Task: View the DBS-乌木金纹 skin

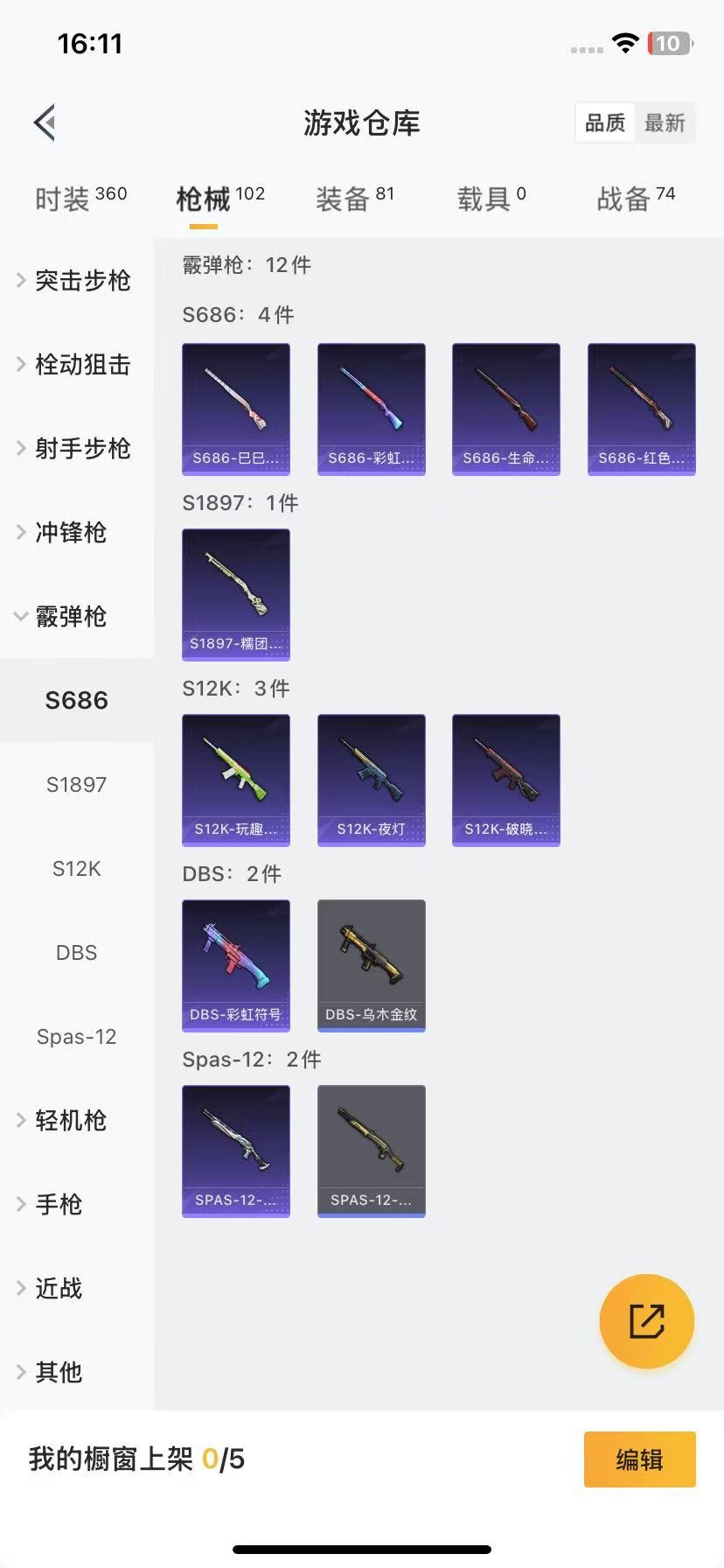Action: coord(371,965)
